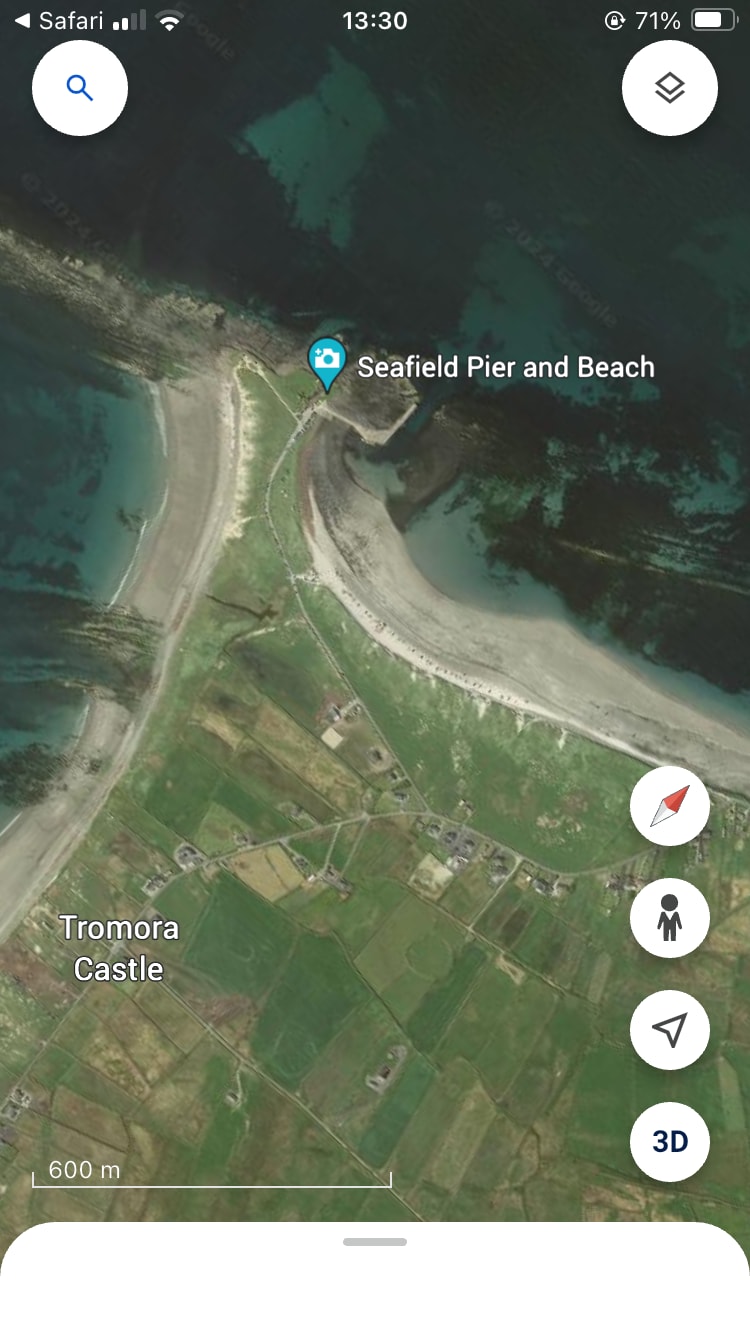Open the Seafield Pier and Beach marker
This screenshot has width=750, height=1334.
tap(327, 363)
